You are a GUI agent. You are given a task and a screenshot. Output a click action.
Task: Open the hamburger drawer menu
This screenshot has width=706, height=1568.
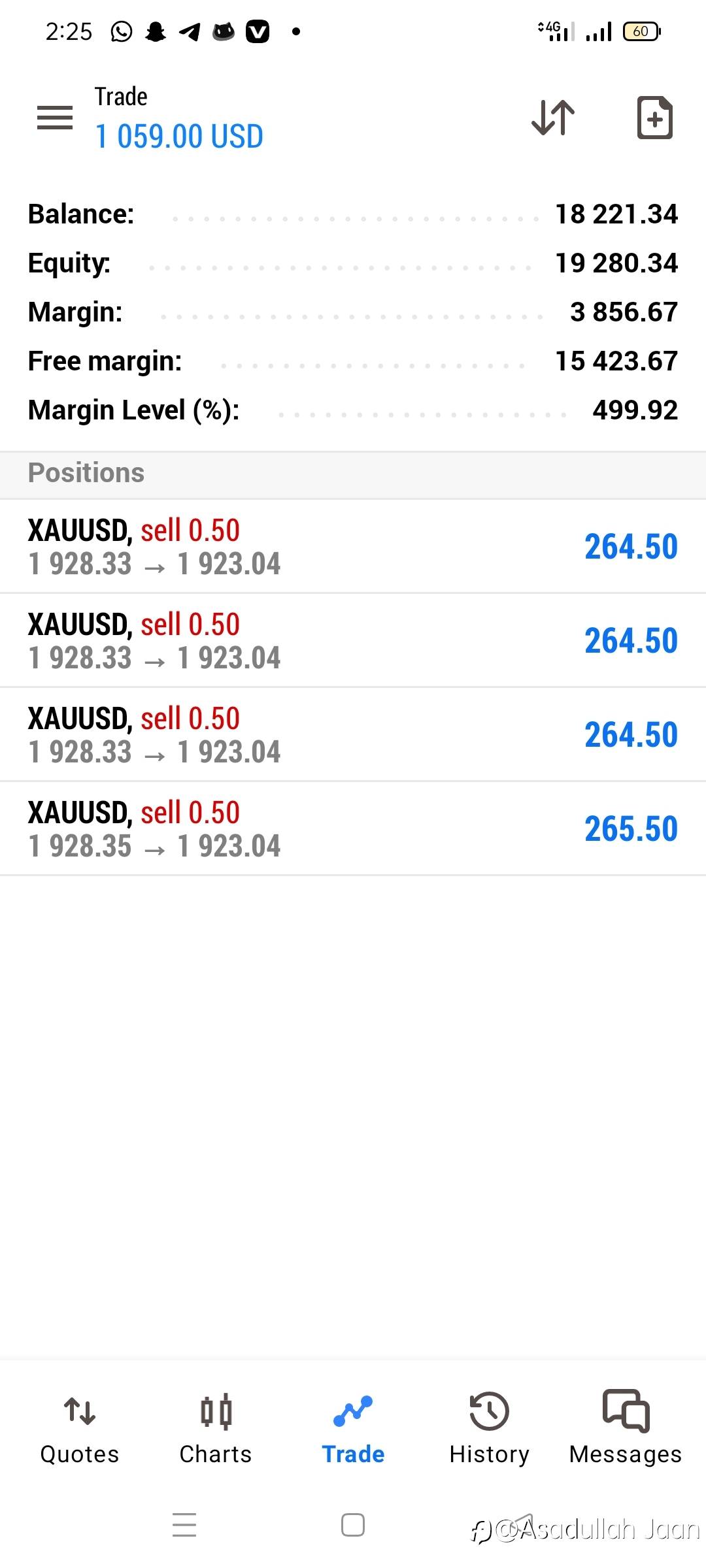point(55,118)
